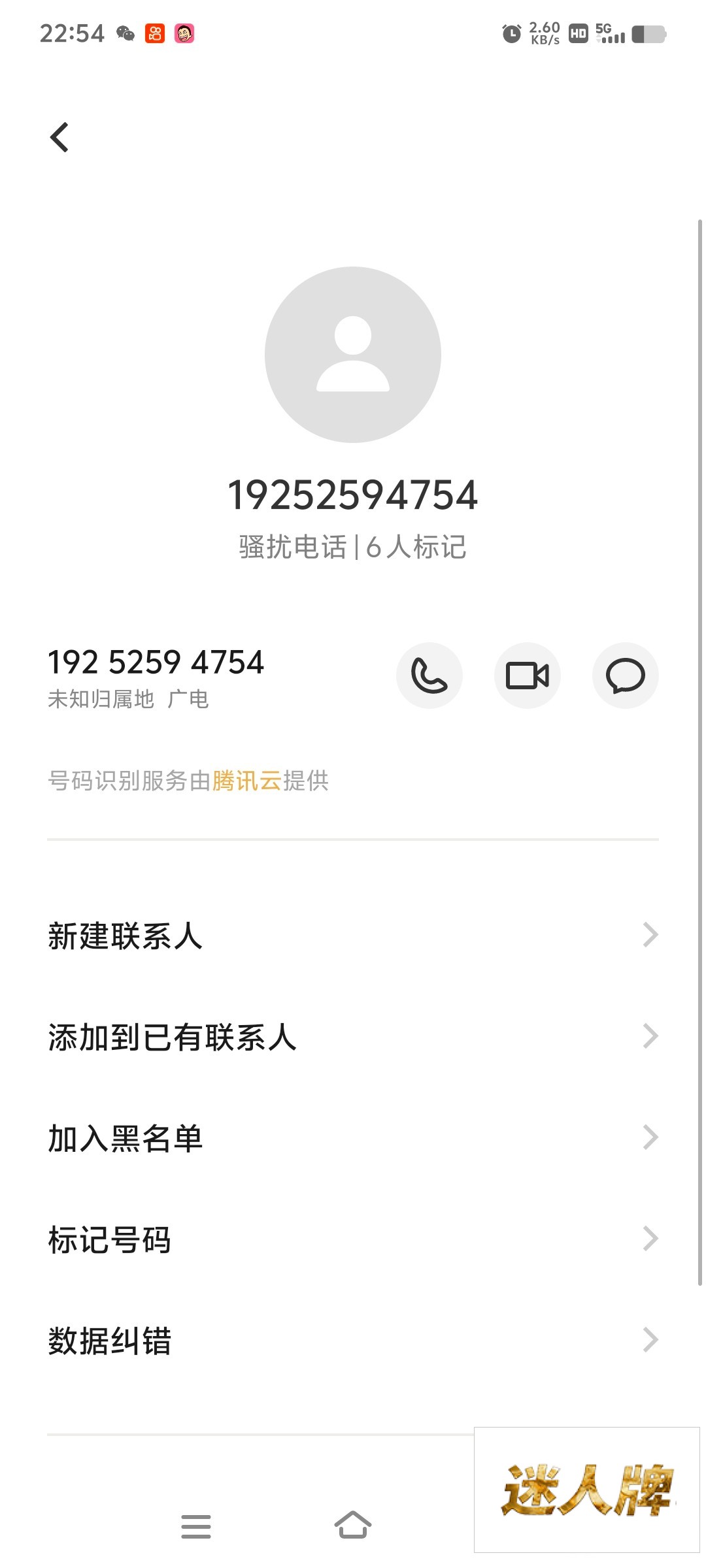Choose 加入黑名单 to block this number

pos(353,1138)
